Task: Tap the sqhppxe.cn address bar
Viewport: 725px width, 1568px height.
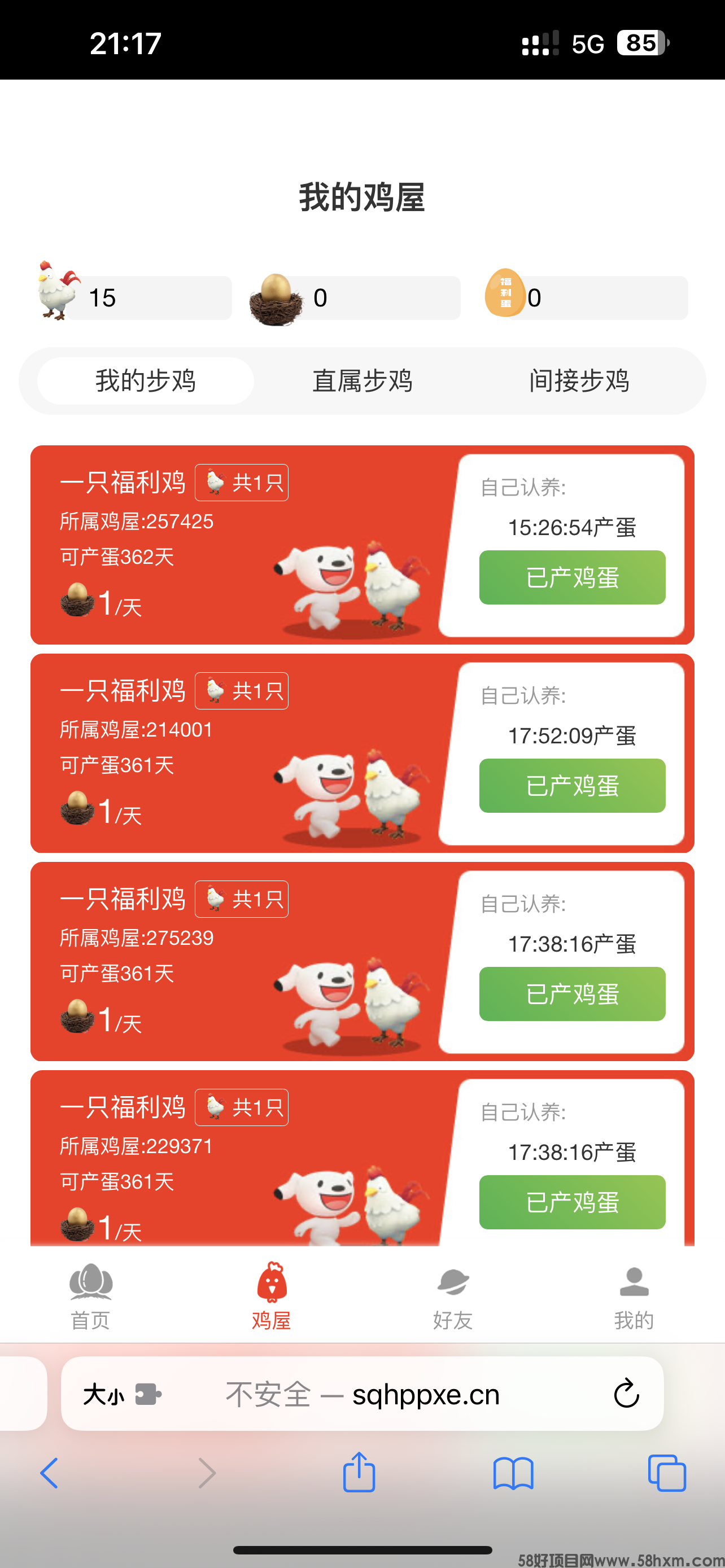Action: (x=362, y=1393)
